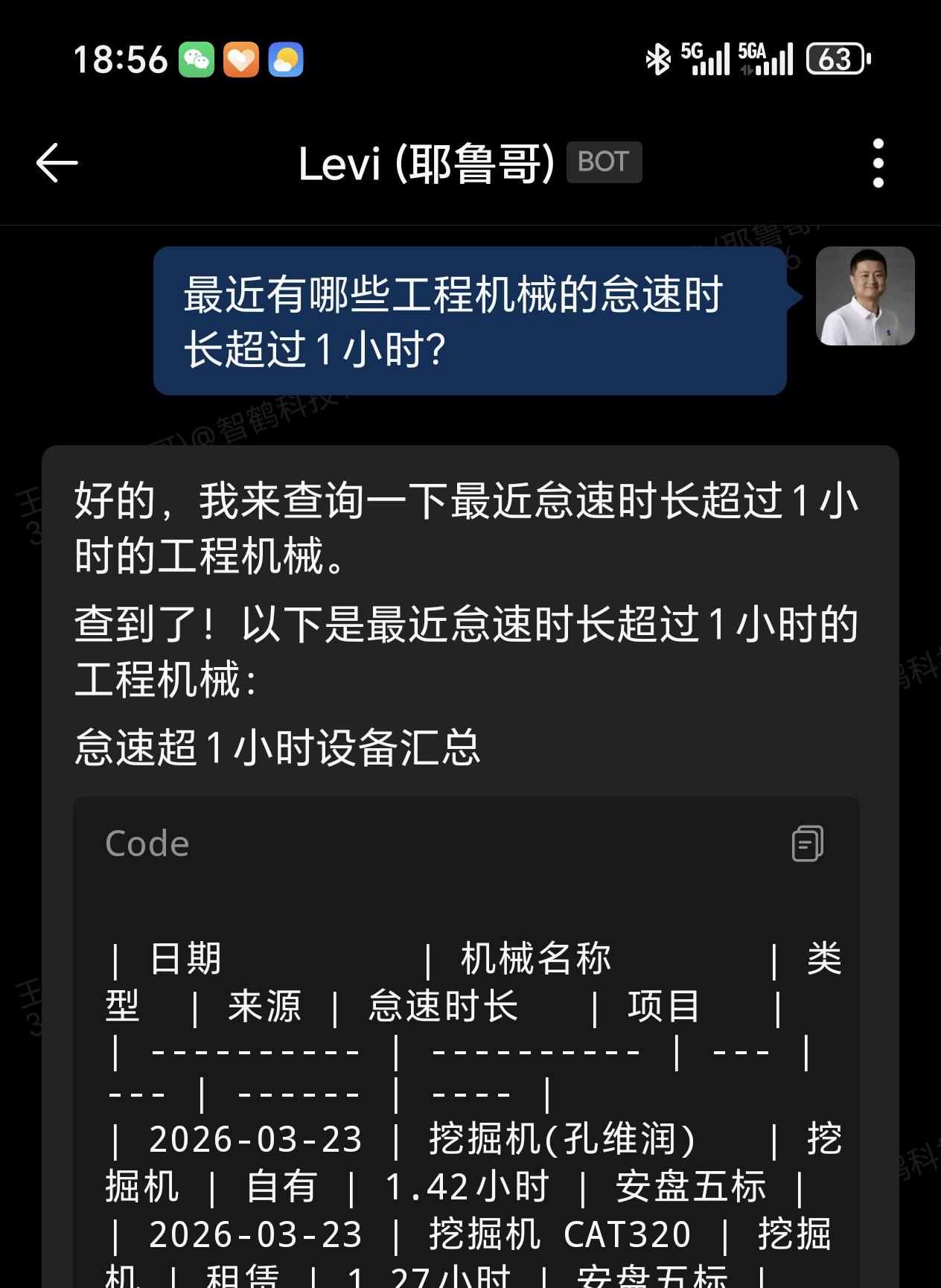941x1288 pixels.
Task: Tap the copy icon on the Code block
Action: coord(808,842)
